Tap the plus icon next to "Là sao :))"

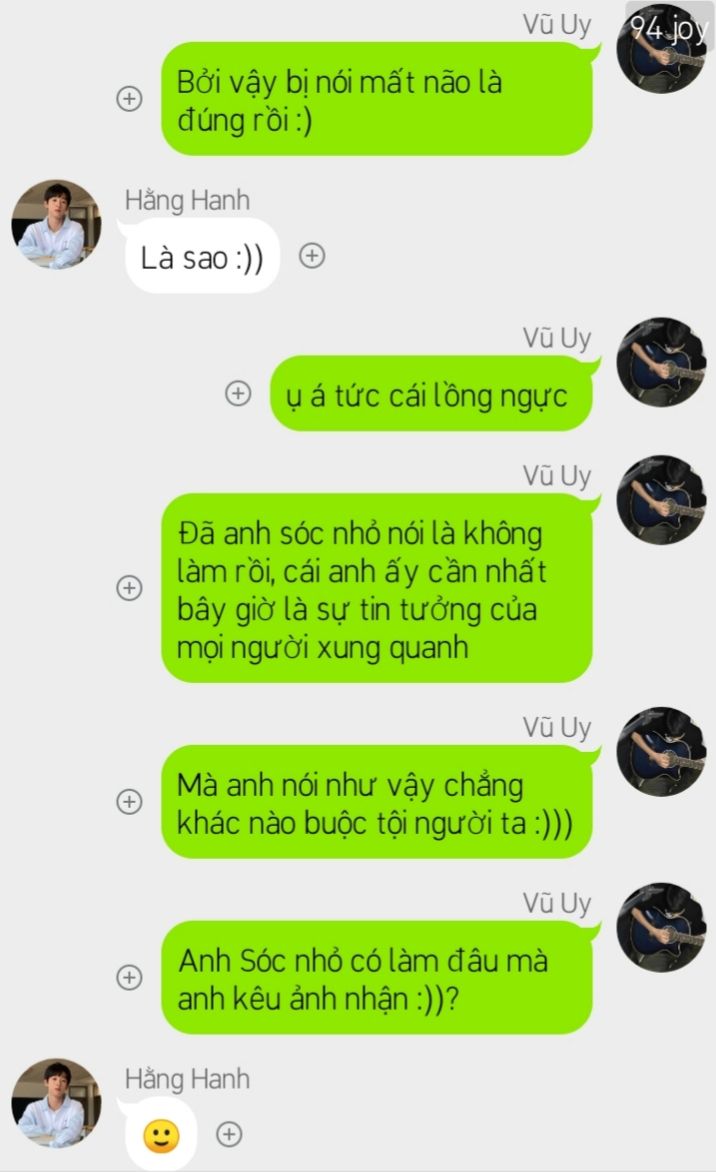pyautogui.click(x=312, y=256)
